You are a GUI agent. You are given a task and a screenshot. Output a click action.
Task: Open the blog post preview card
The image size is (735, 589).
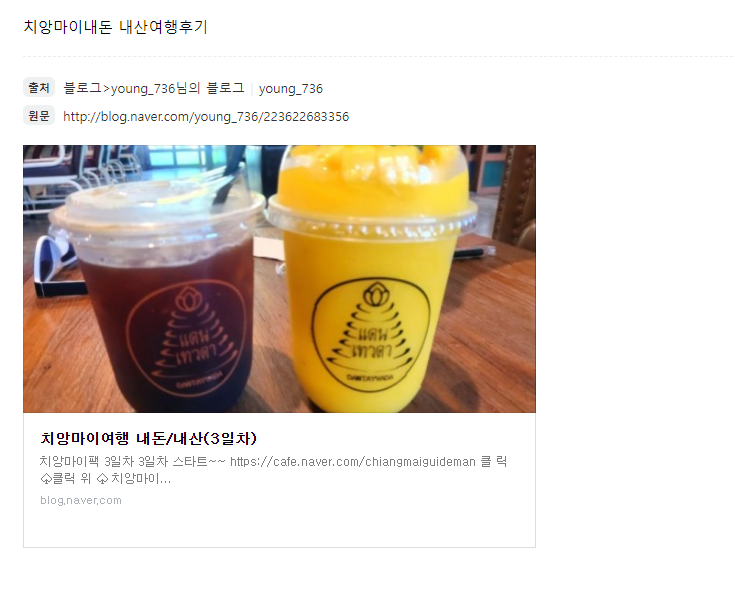pos(279,438)
